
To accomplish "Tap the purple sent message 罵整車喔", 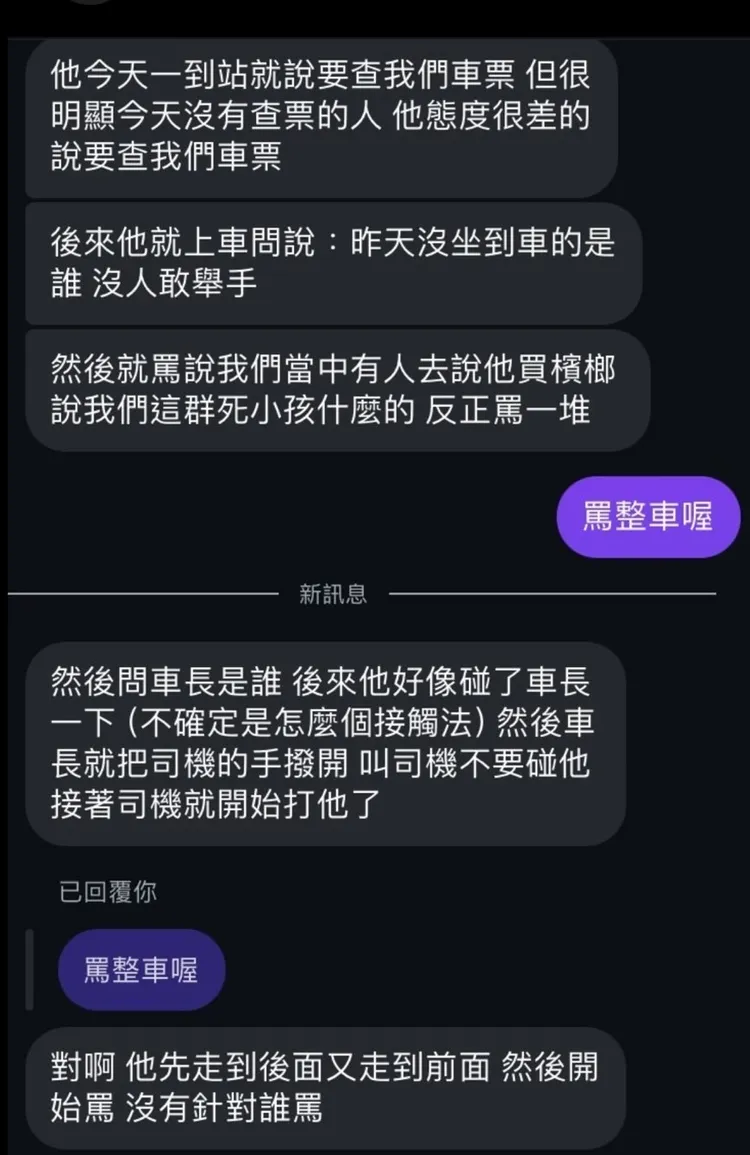I will pyautogui.click(x=648, y=516).
